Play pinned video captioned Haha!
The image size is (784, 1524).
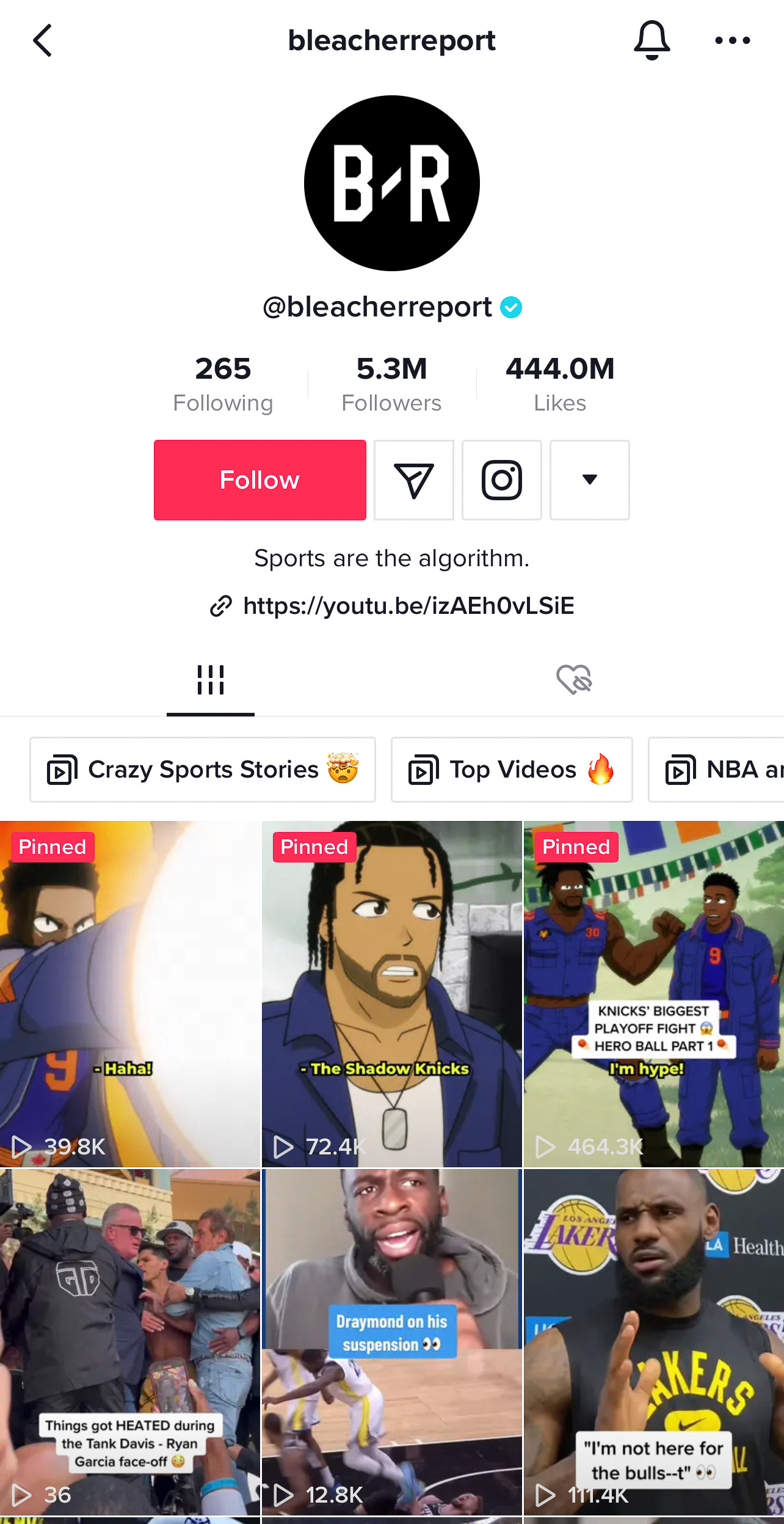130,994
